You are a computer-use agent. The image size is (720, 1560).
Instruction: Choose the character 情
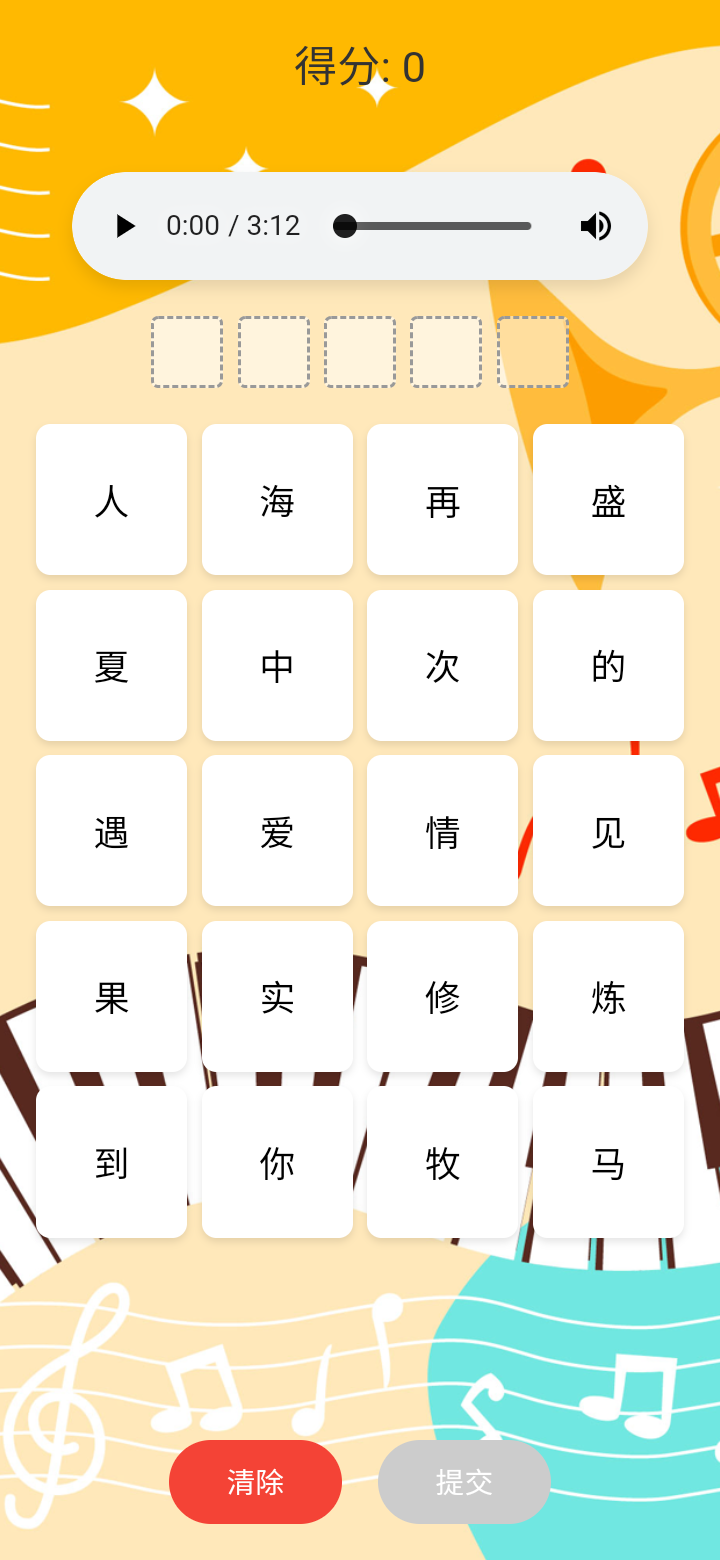point(442,830)
